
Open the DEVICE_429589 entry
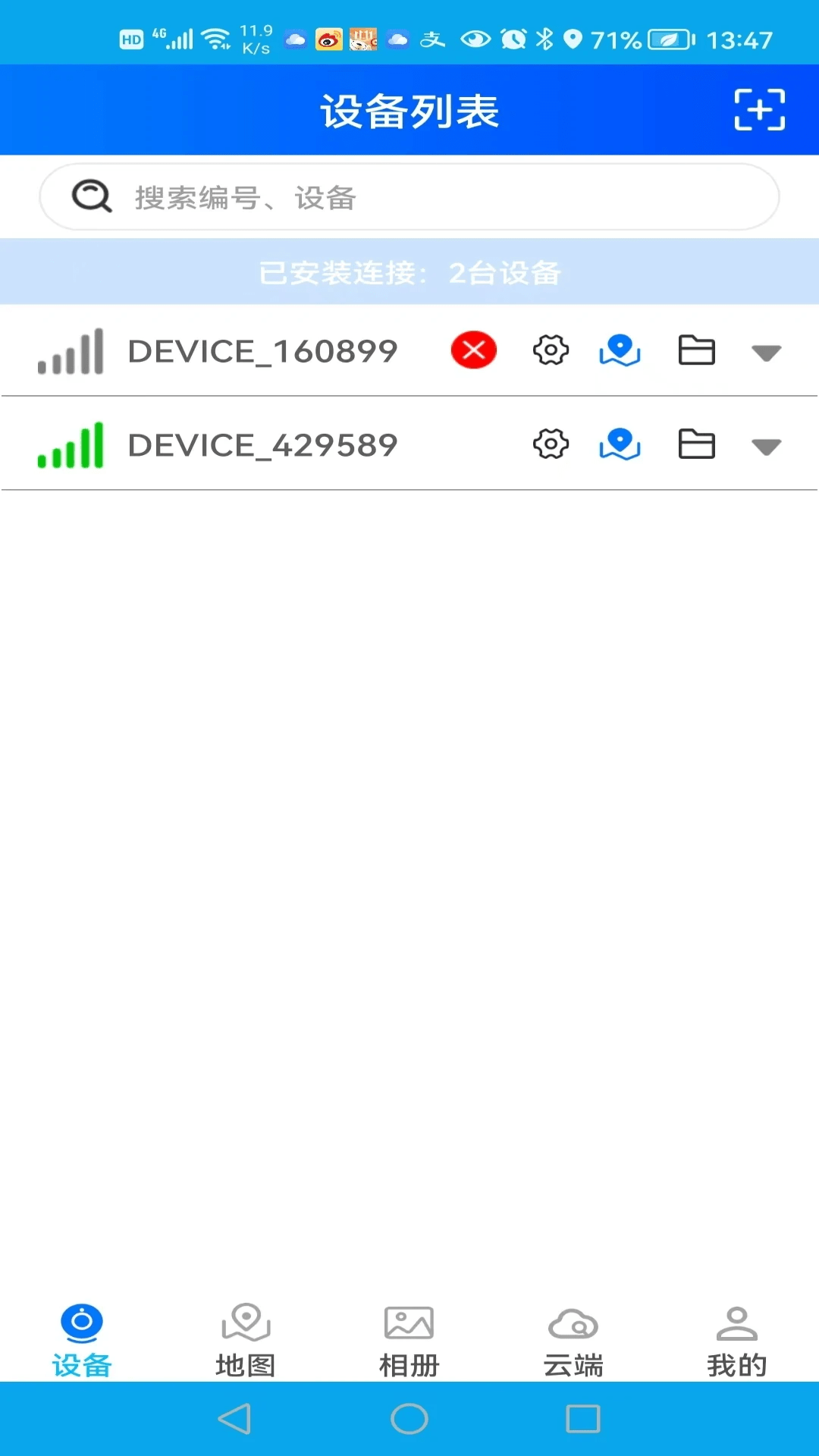262,445
